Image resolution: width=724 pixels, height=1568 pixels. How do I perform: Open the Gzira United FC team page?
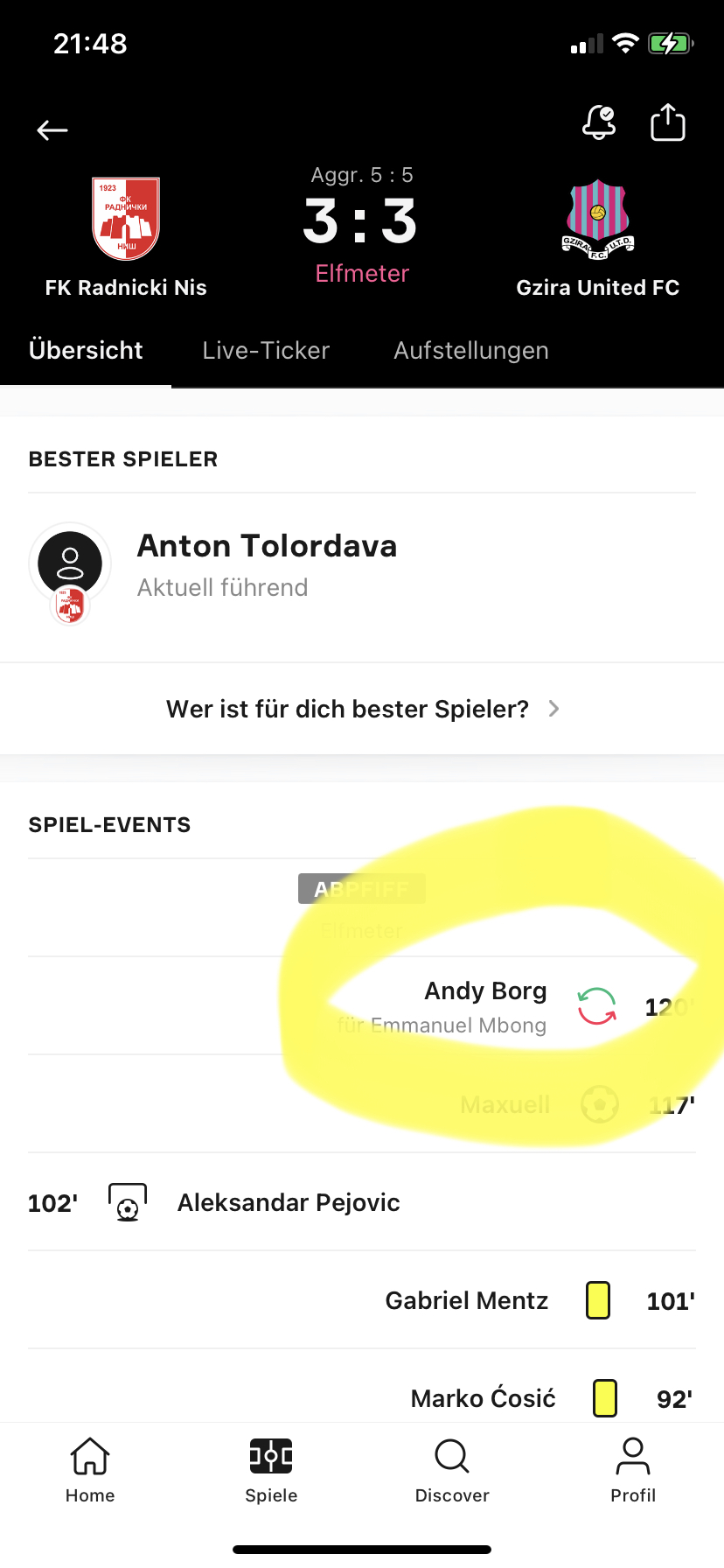[598, 237]
